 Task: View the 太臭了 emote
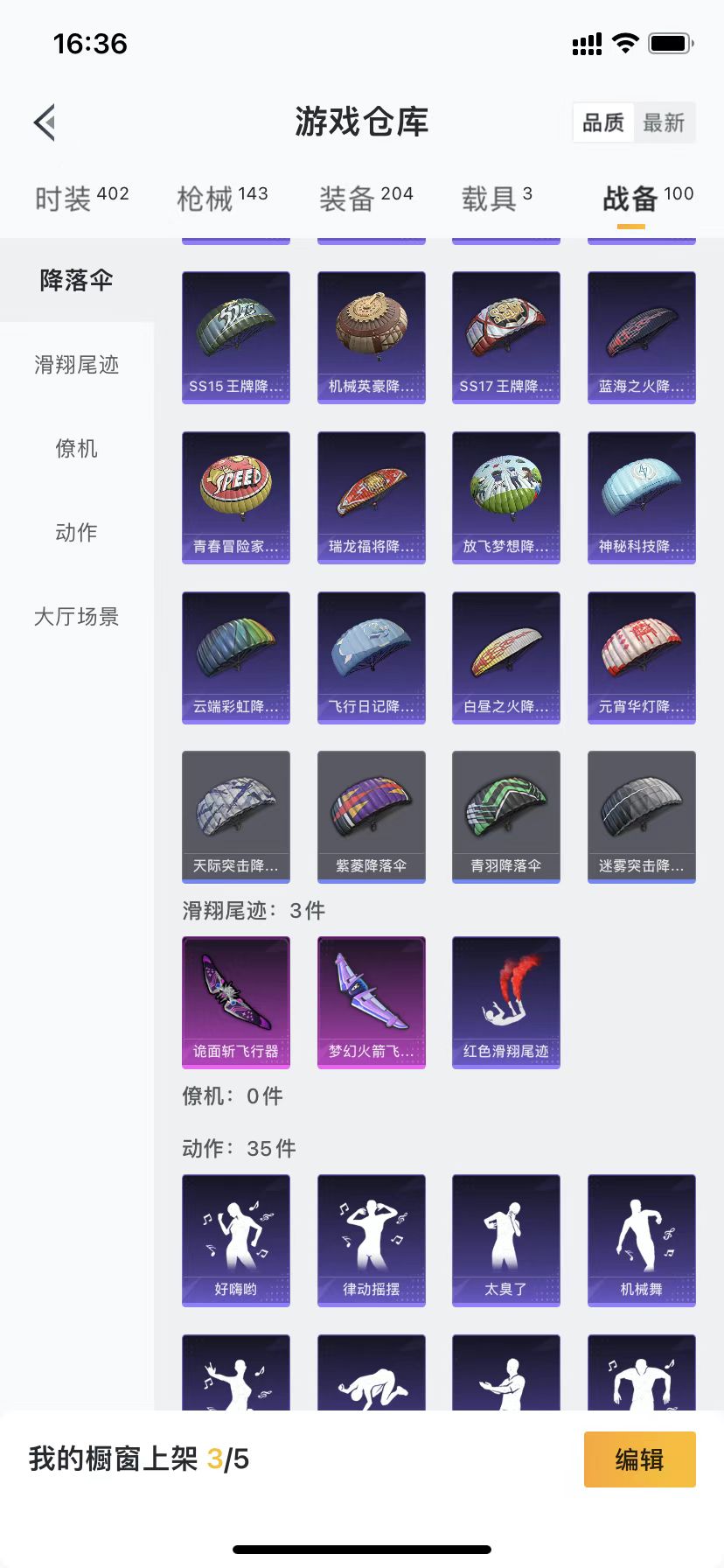(506, 1240)
